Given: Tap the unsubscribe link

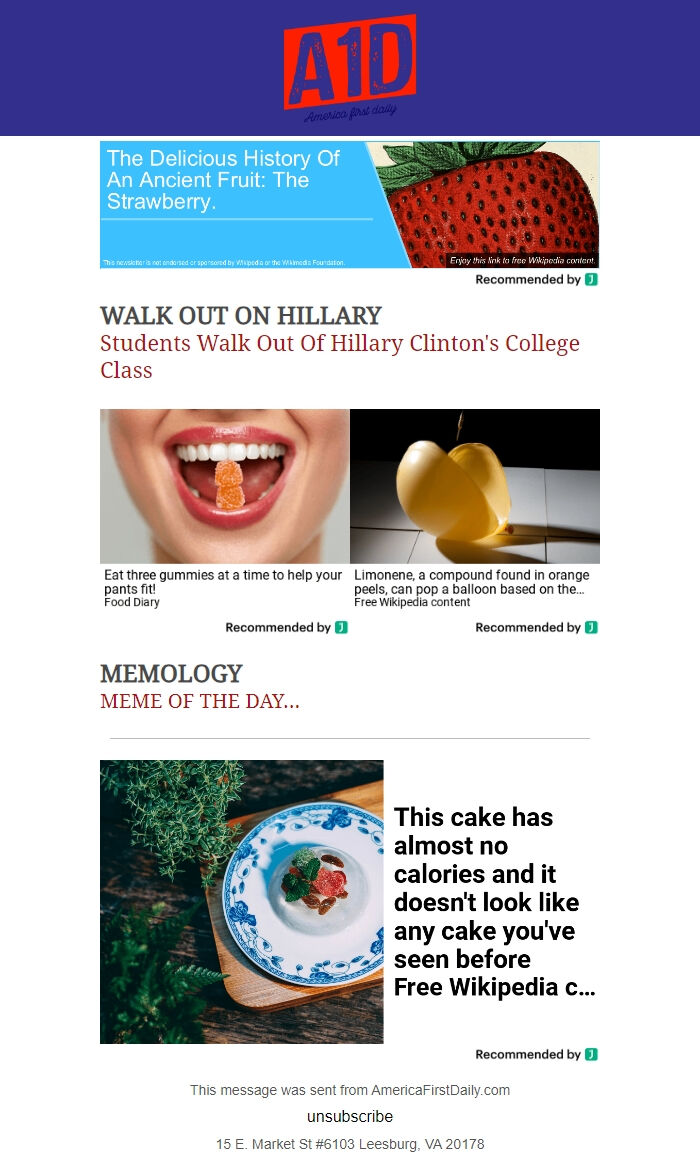Looking at the screenshot, I should pos(350,1116).
